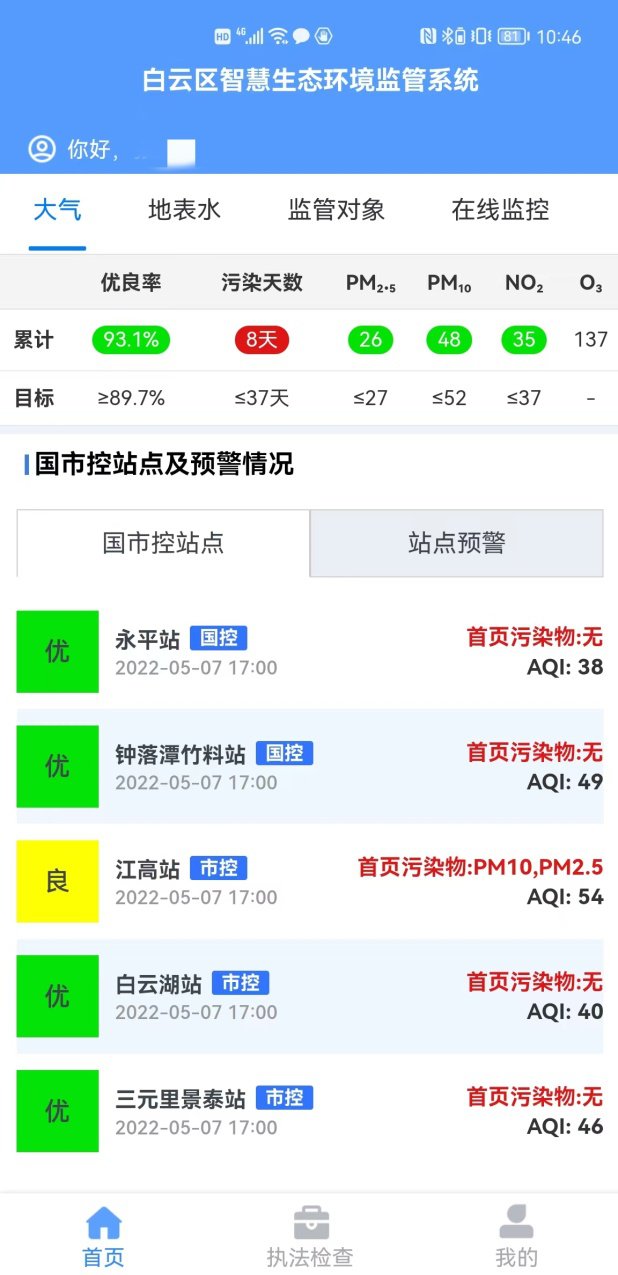Open the 钟落潭竹料站 station row
Viewport: 618px width, 1275px height.
[309, 767]
